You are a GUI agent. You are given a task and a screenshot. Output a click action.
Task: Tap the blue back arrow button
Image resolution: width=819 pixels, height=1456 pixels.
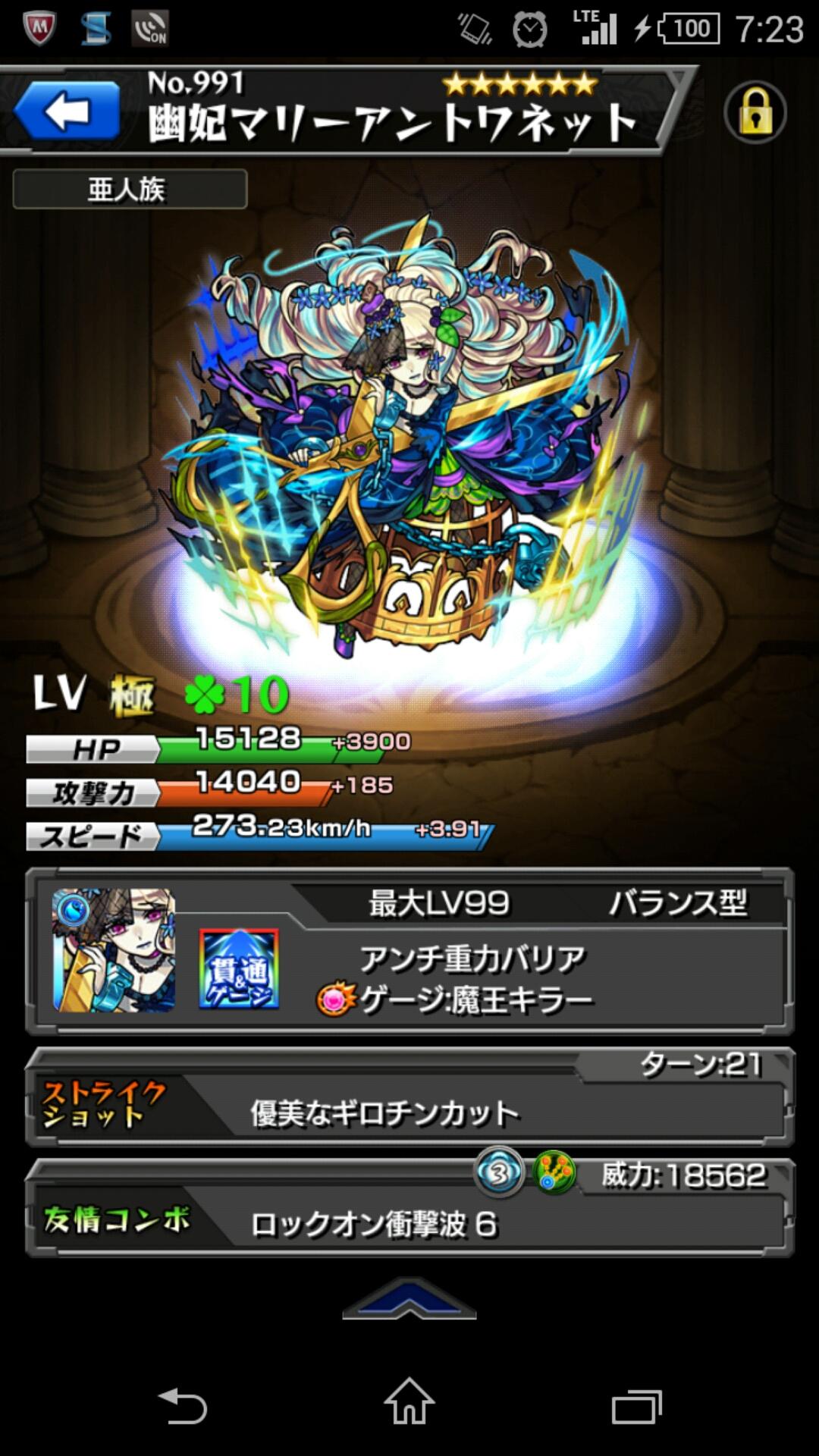pos(67,112)
